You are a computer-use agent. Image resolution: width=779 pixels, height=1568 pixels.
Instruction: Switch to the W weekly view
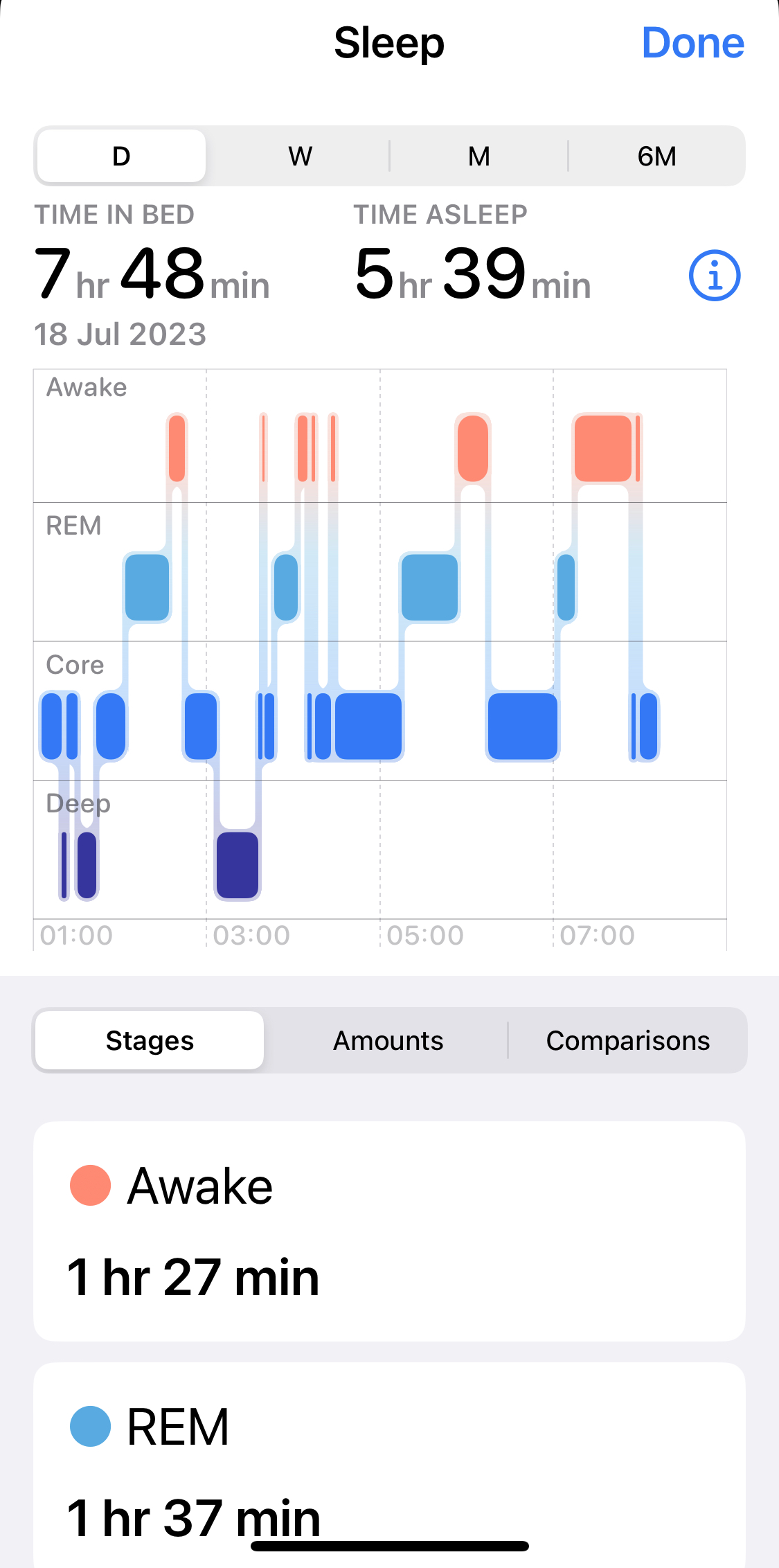[300, 157]
